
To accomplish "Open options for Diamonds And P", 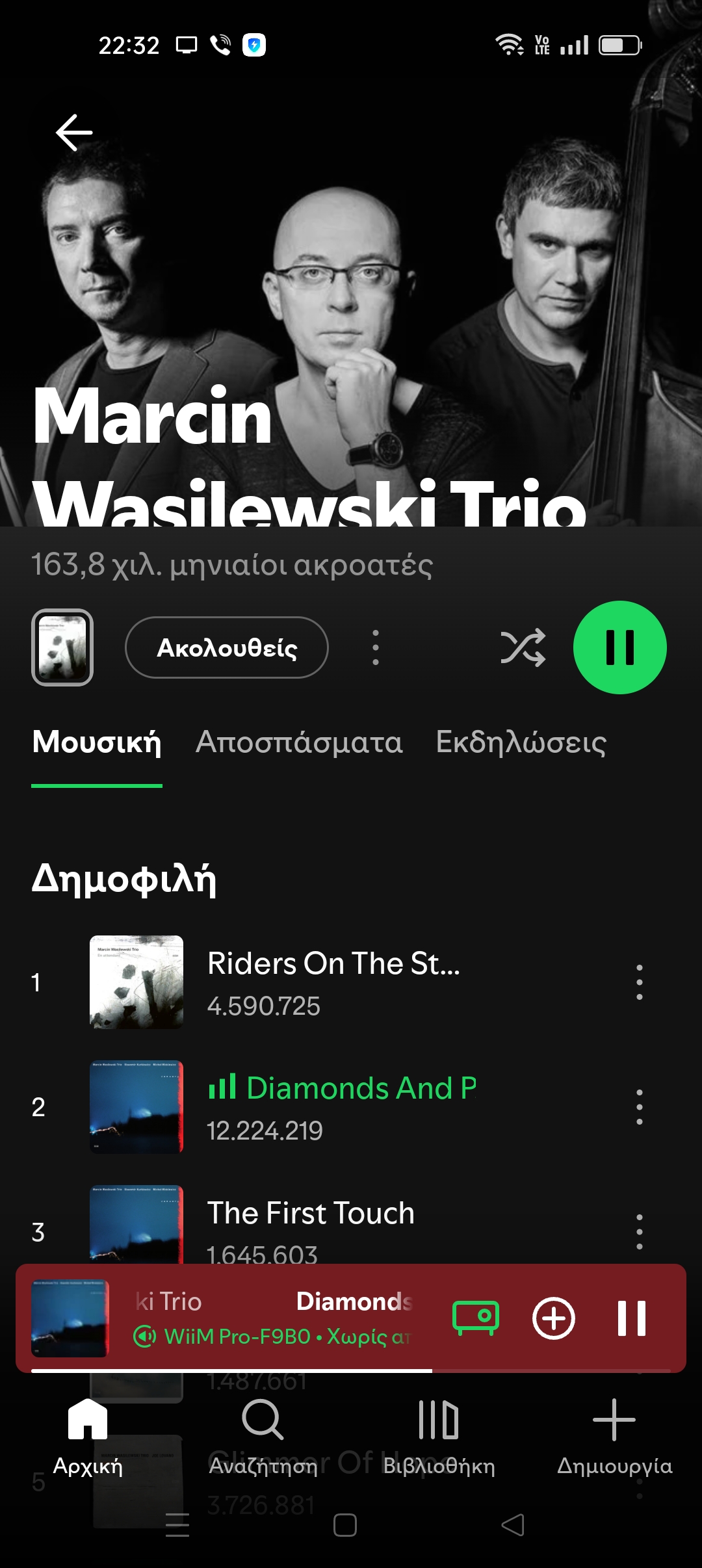I will tap(640, 1106).
